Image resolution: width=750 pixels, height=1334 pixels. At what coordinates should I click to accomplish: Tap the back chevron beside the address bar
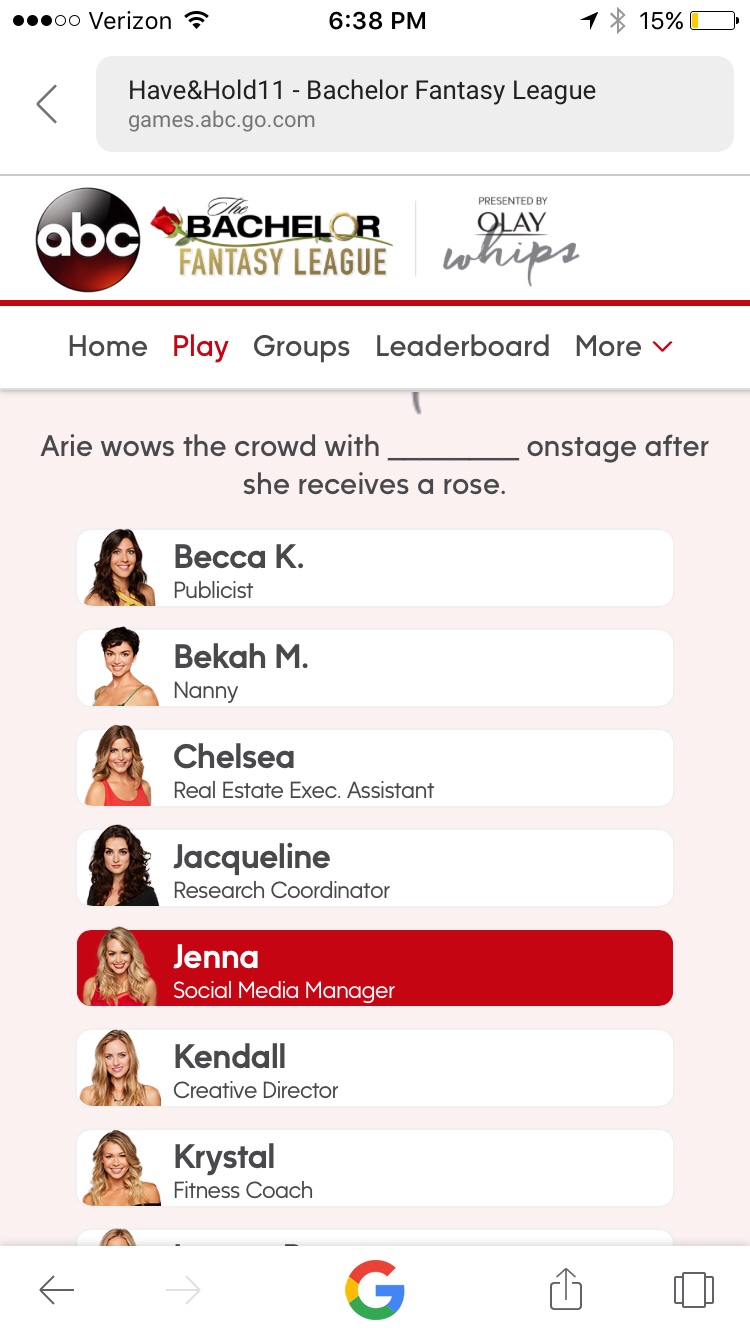[47, 104]
